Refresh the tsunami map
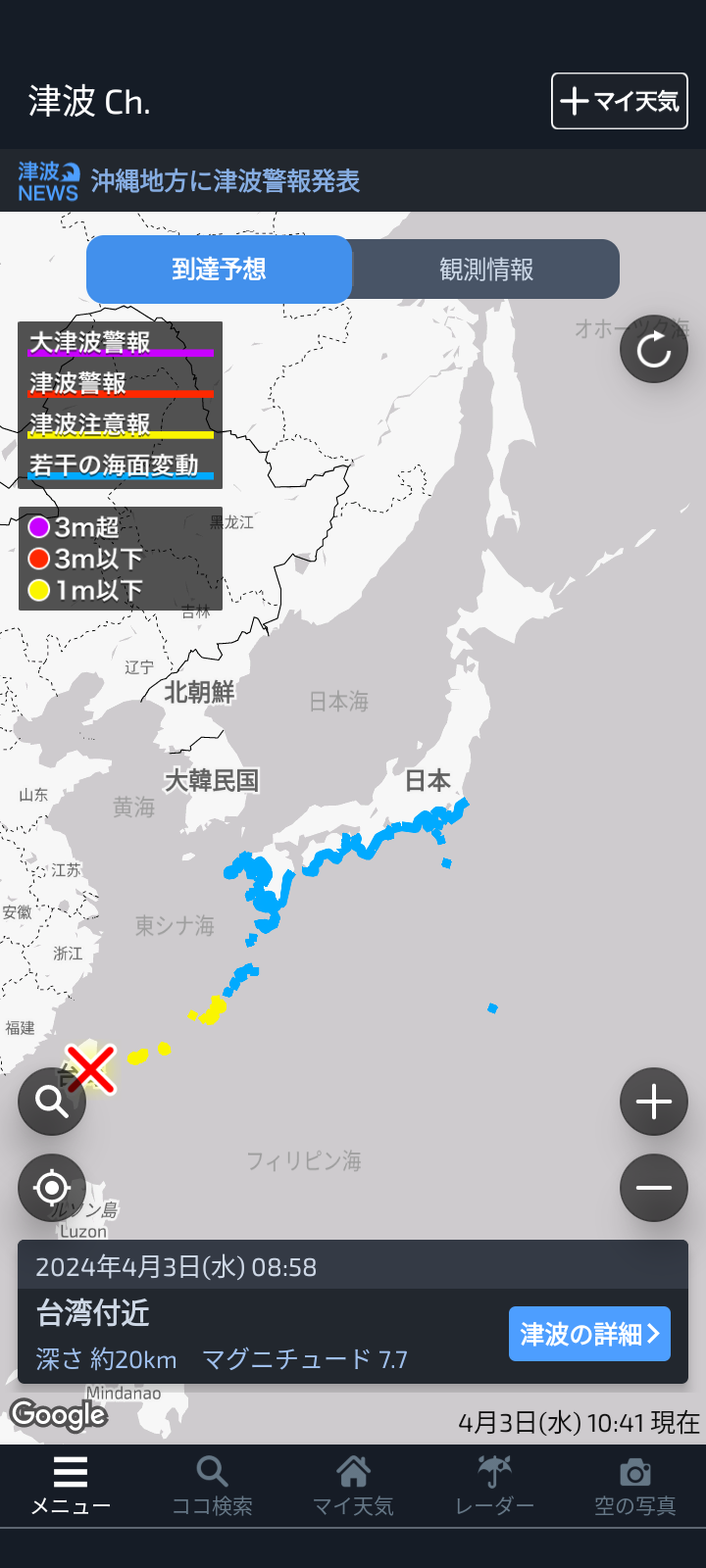Viewport: 706px width, 1568px height. (x=654, y=349)
